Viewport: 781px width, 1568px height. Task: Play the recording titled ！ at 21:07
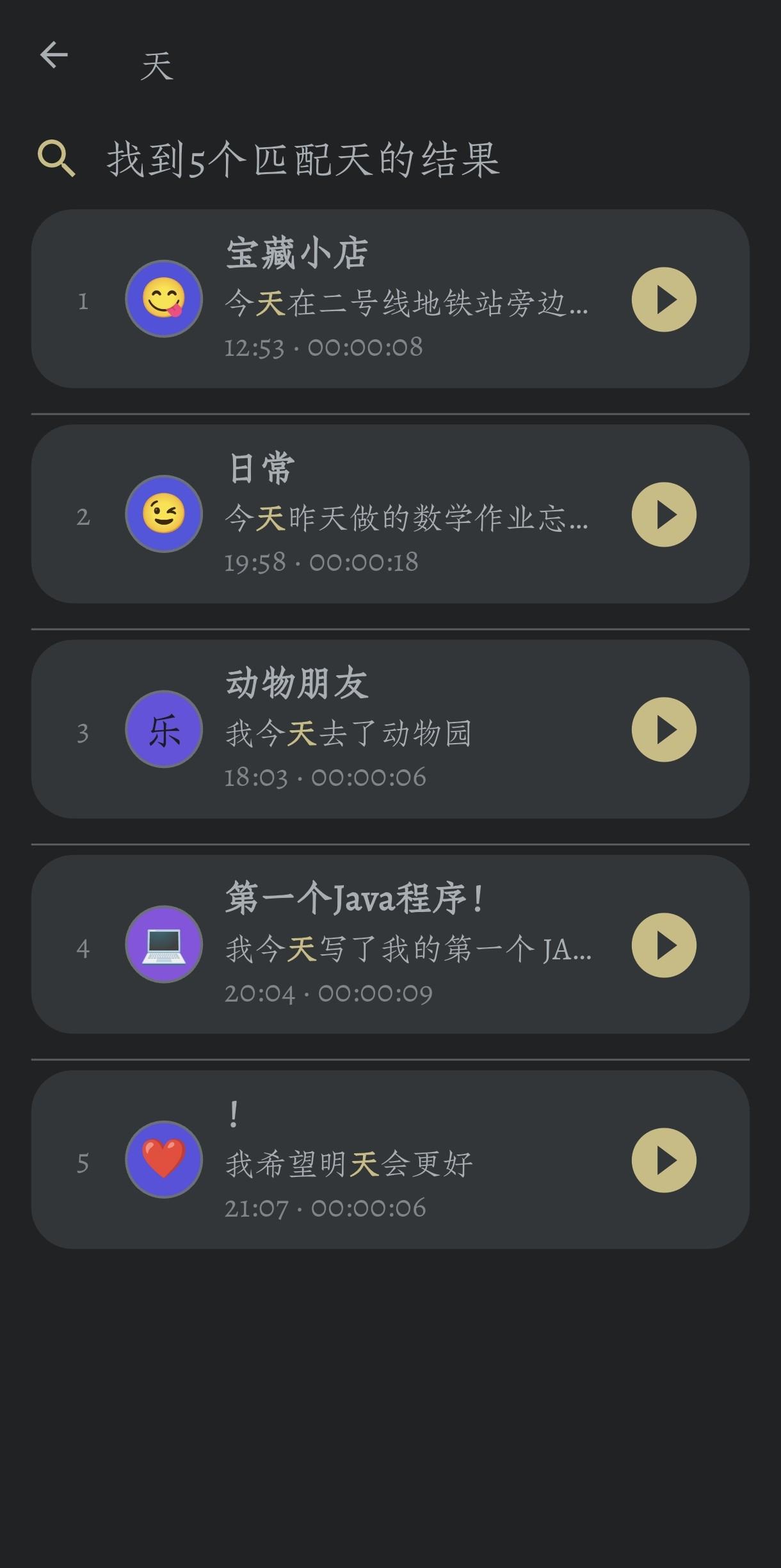pyautogui.click(x=663, y=1160)
